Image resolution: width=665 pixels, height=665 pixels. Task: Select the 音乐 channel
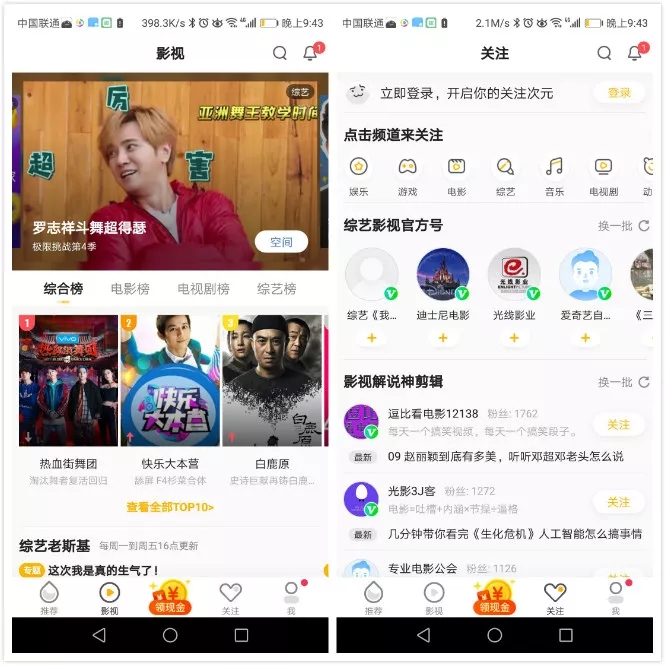click(x=554, y=175)
